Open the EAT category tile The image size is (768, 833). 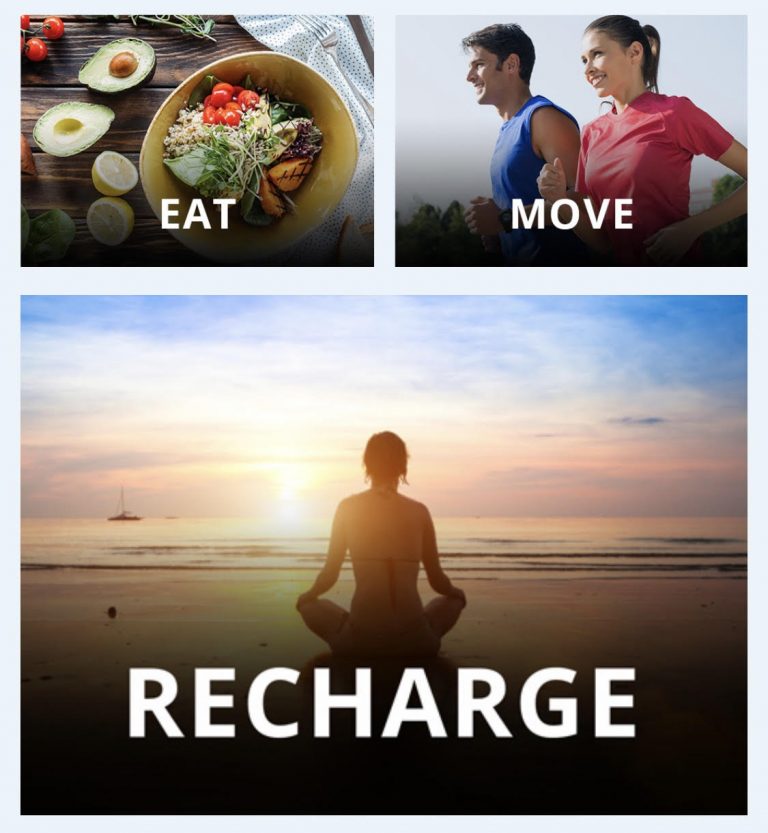[x=197, y=141]
